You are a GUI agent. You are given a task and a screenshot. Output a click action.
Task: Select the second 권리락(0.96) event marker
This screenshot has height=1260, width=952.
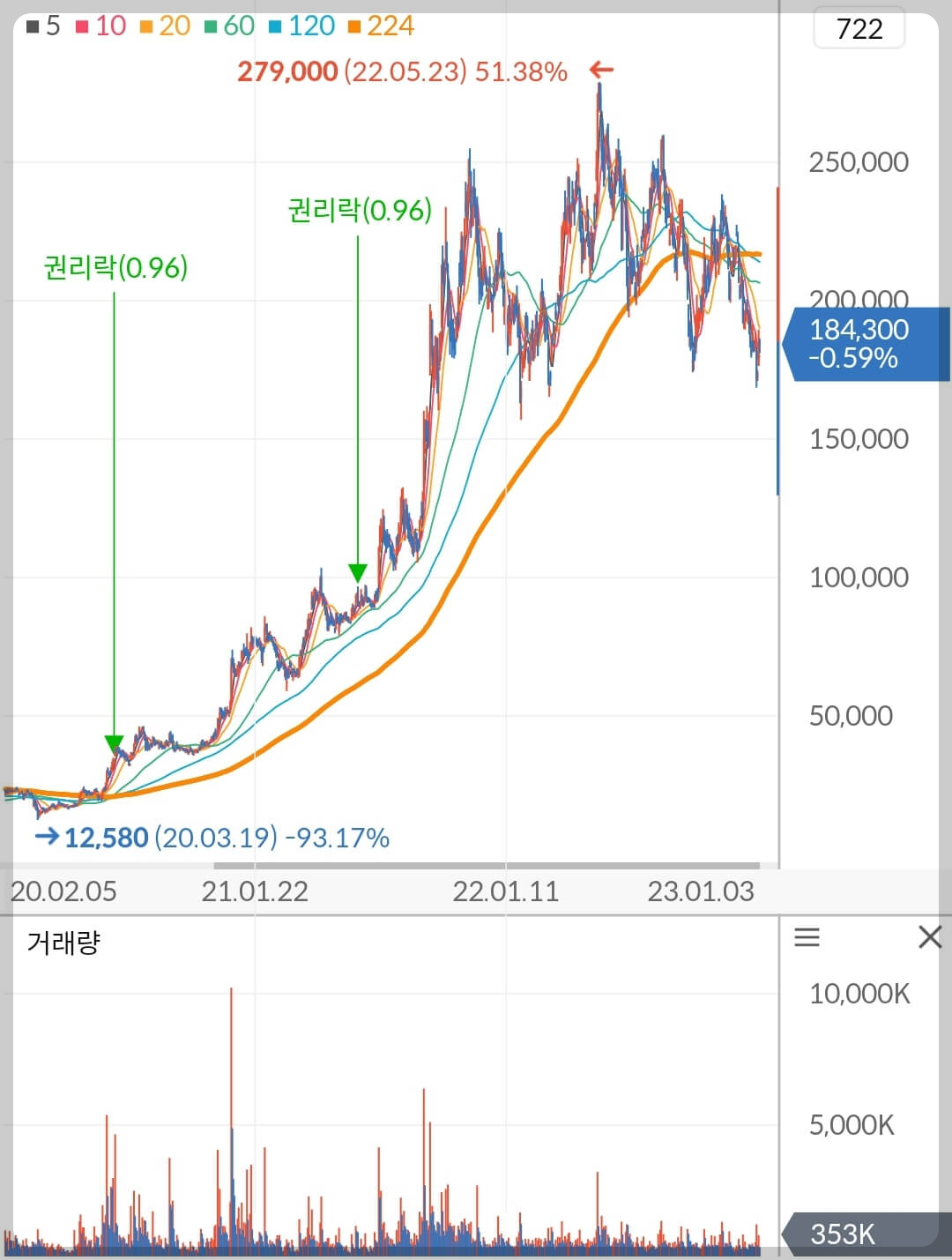click(357, 210)
